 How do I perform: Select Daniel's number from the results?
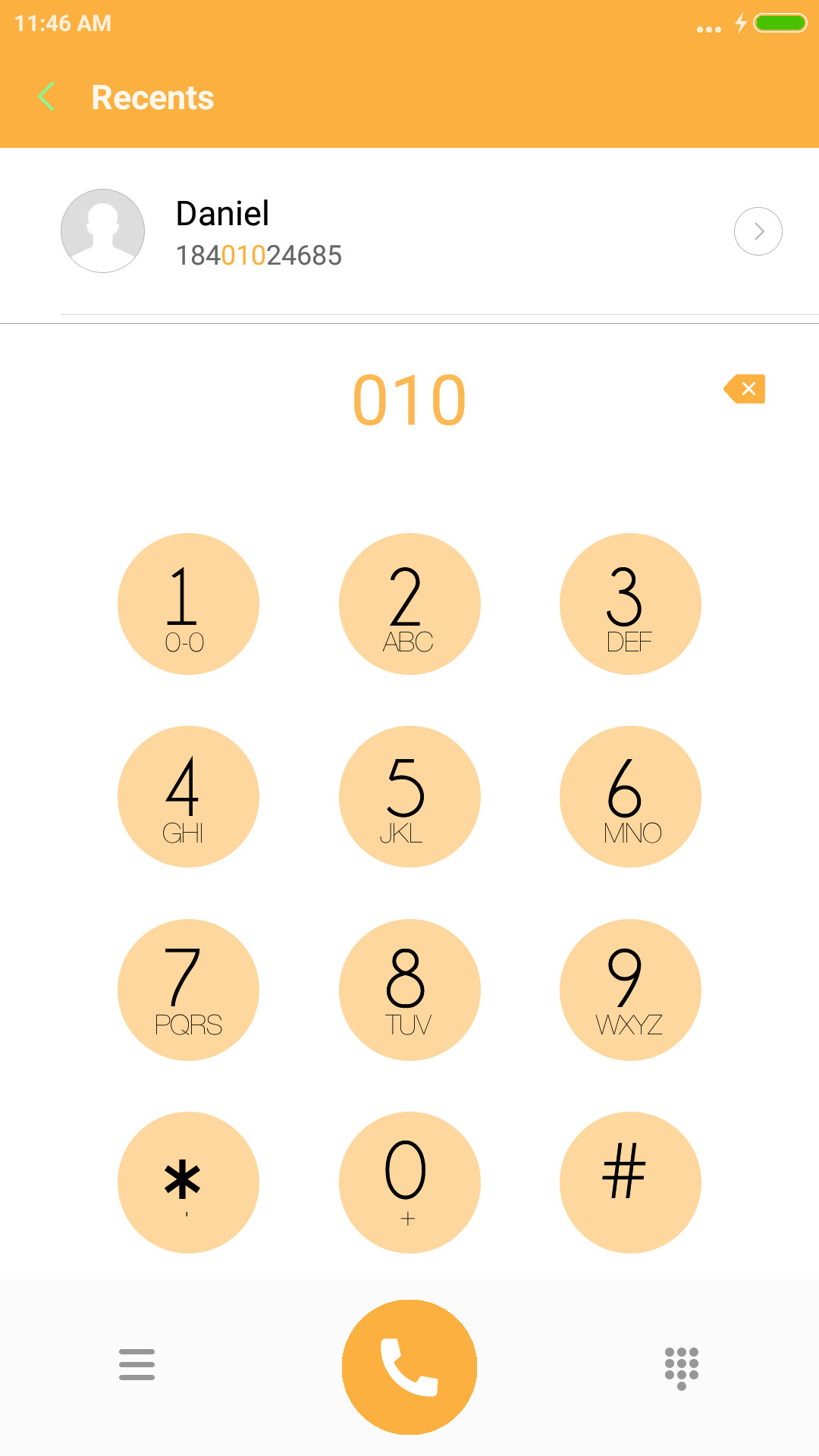click(x=409, y=231)
